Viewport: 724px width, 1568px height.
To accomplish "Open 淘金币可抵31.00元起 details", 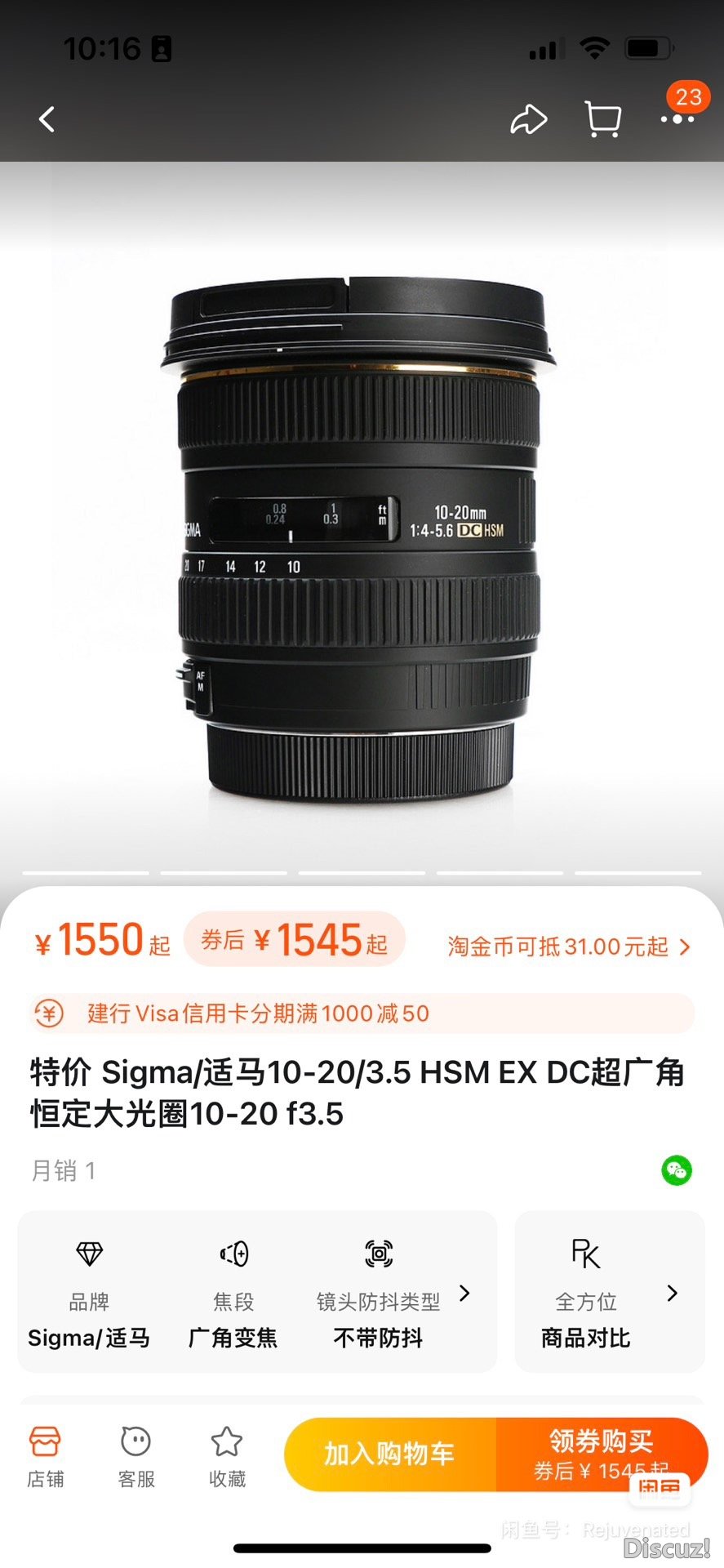I will (569, 947).
